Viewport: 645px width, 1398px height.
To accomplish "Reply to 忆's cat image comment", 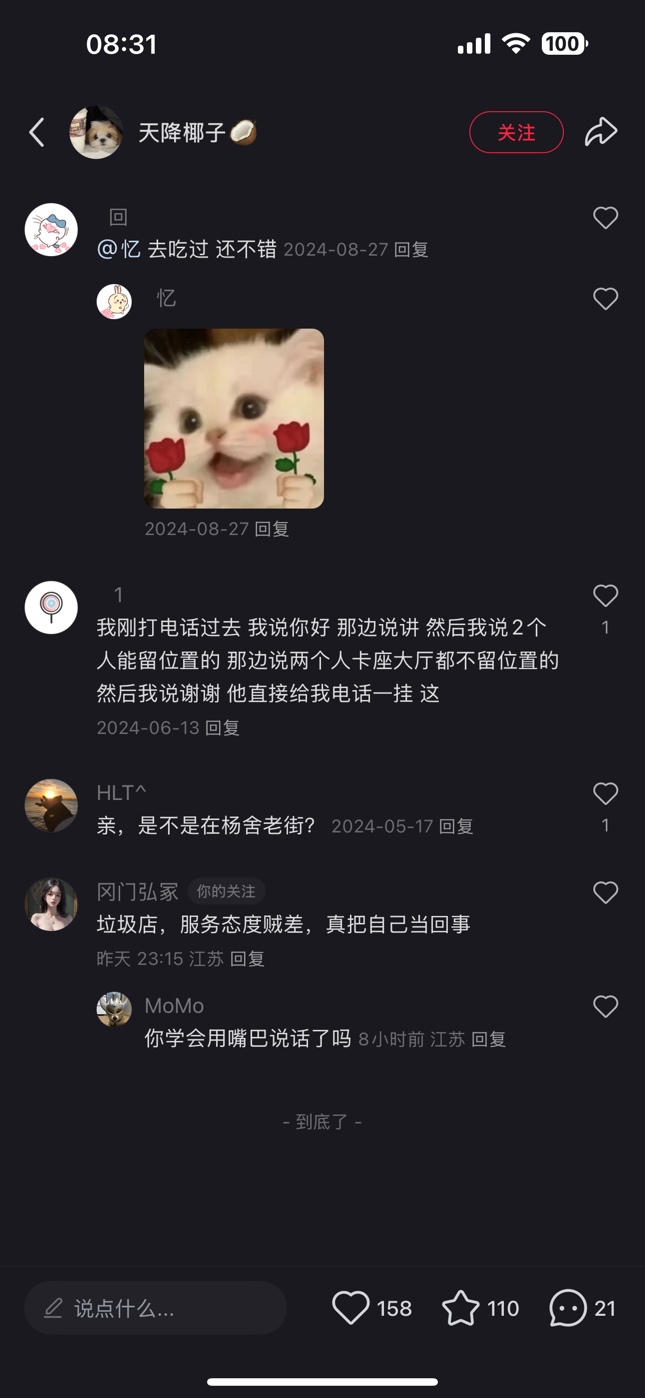I will pos(271,529).
